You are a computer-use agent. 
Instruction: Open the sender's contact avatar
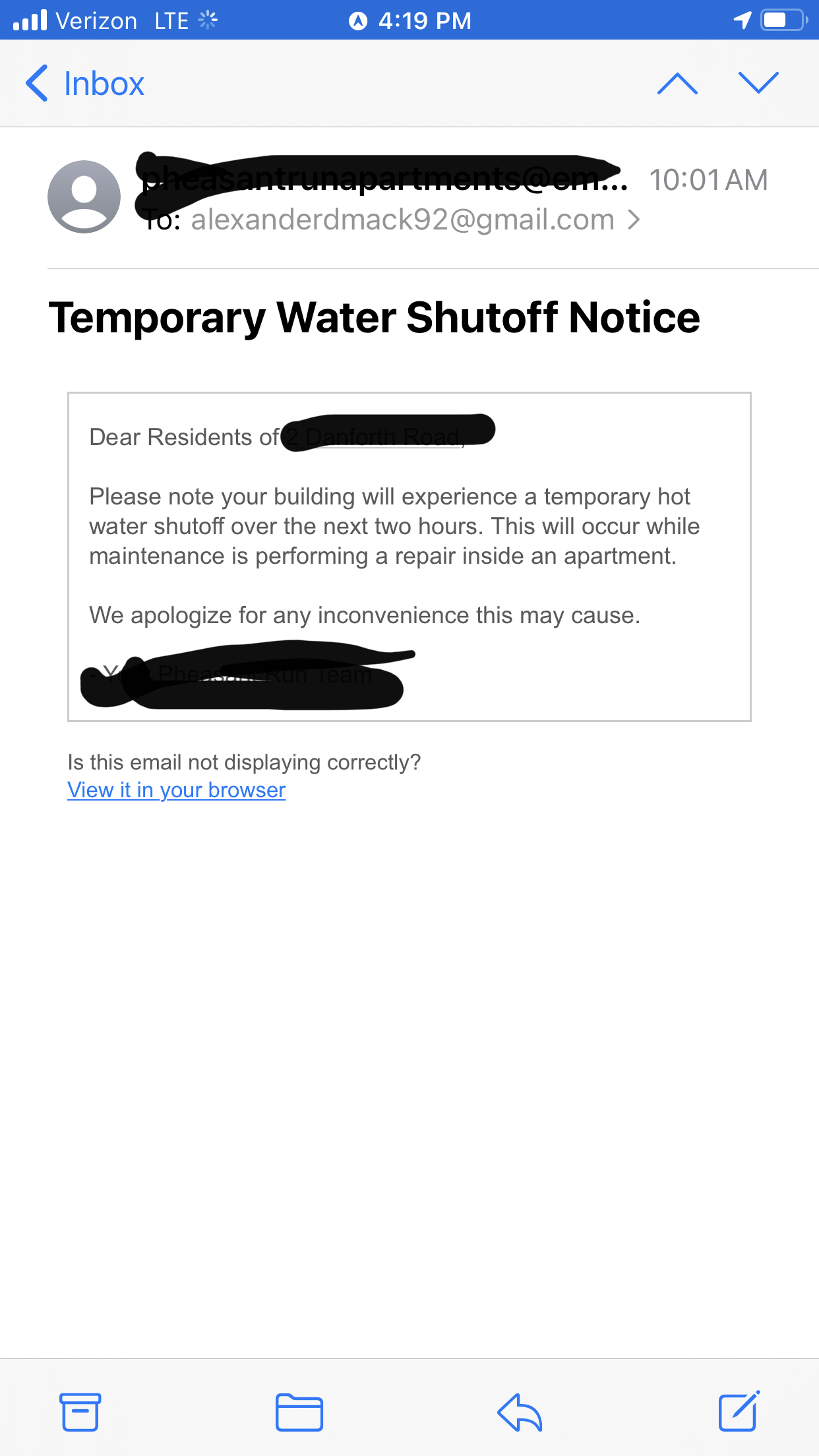(84, 197)
